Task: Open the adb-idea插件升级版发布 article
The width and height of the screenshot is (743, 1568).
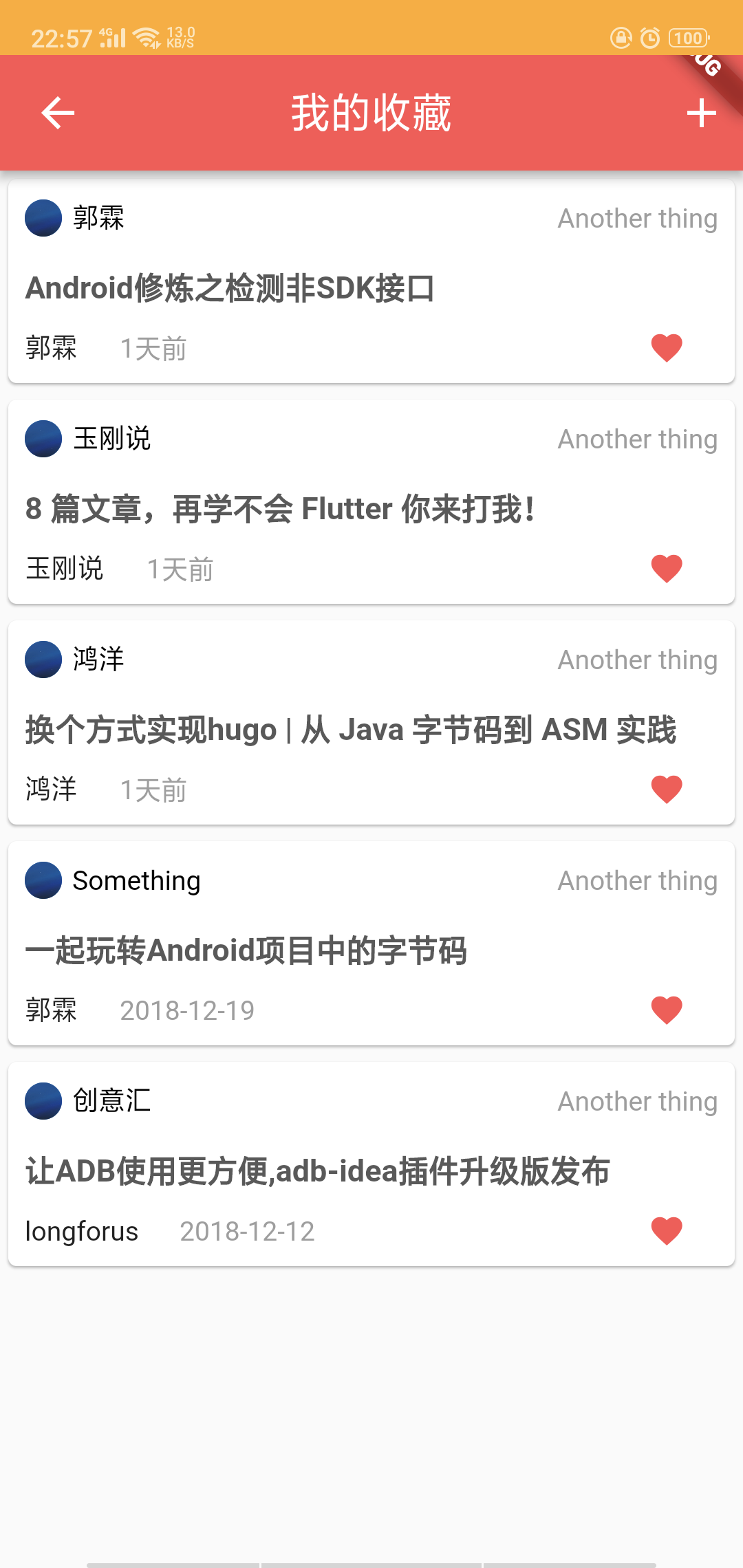Action: coord(317,1171)
